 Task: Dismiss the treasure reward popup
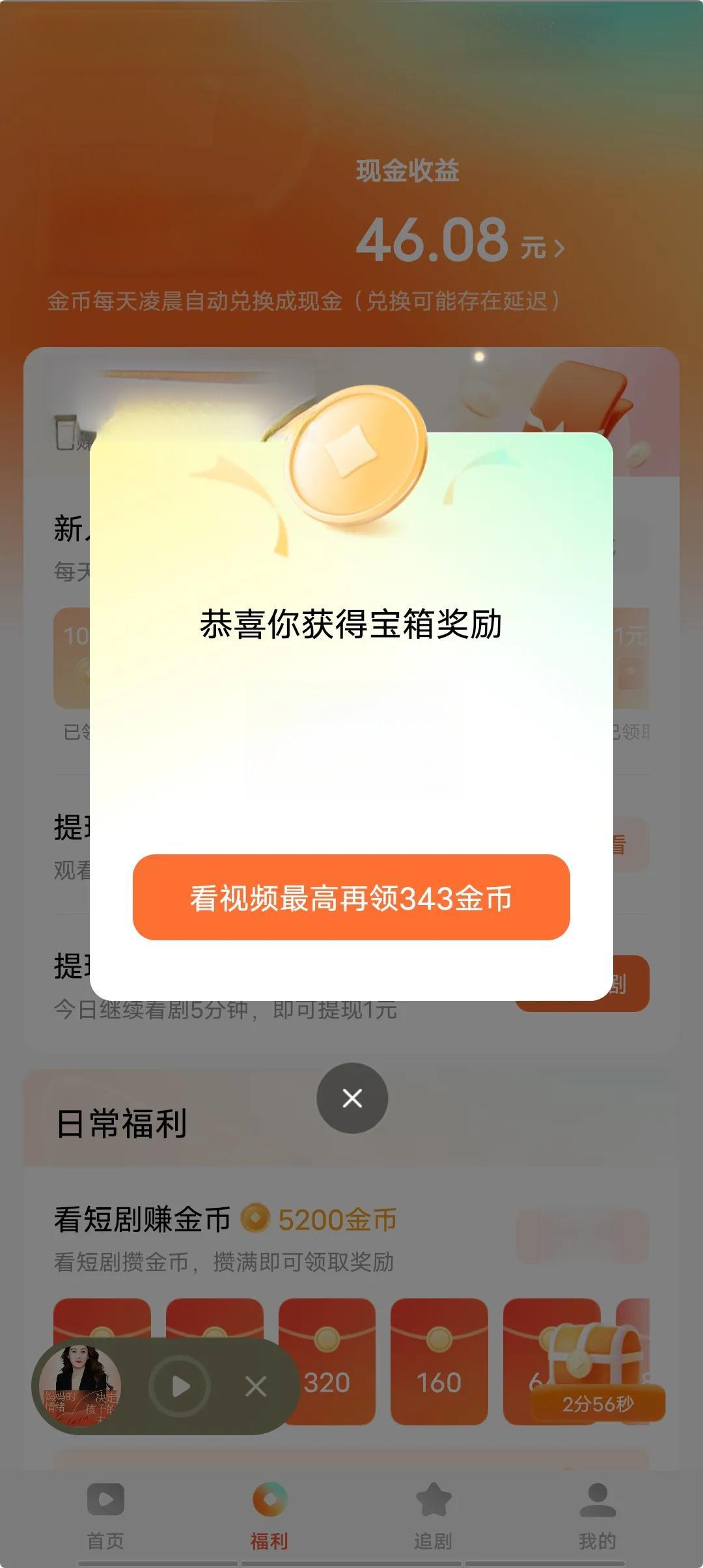pos(351,1097)
